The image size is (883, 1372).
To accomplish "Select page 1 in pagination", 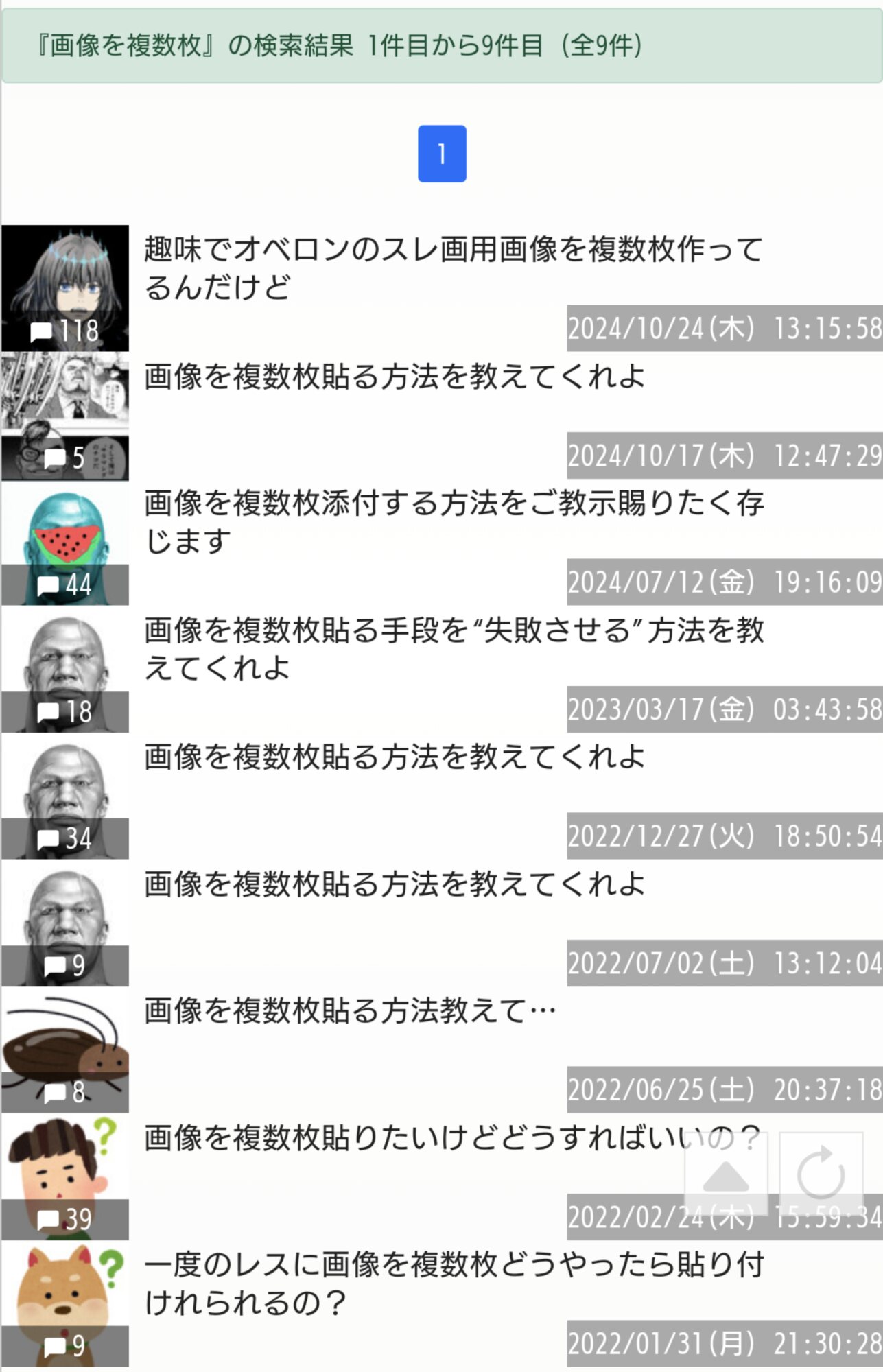I will point(442,154).
